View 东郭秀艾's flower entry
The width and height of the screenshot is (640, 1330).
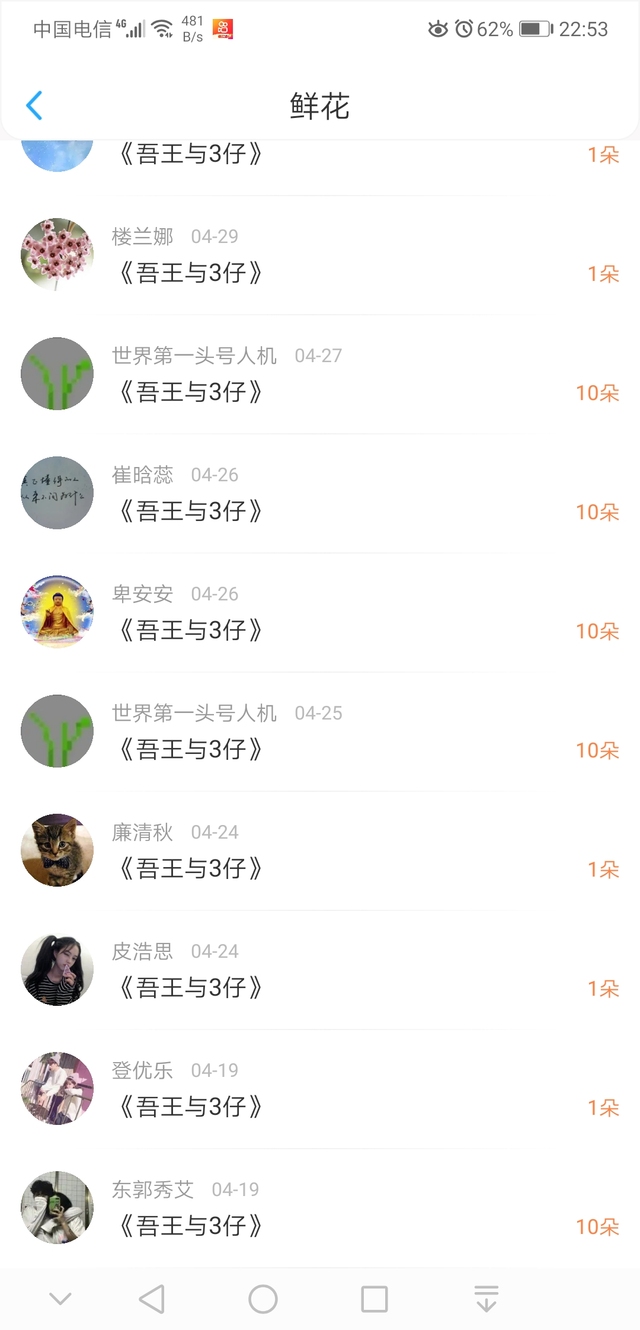click(x=320, y=1208)
